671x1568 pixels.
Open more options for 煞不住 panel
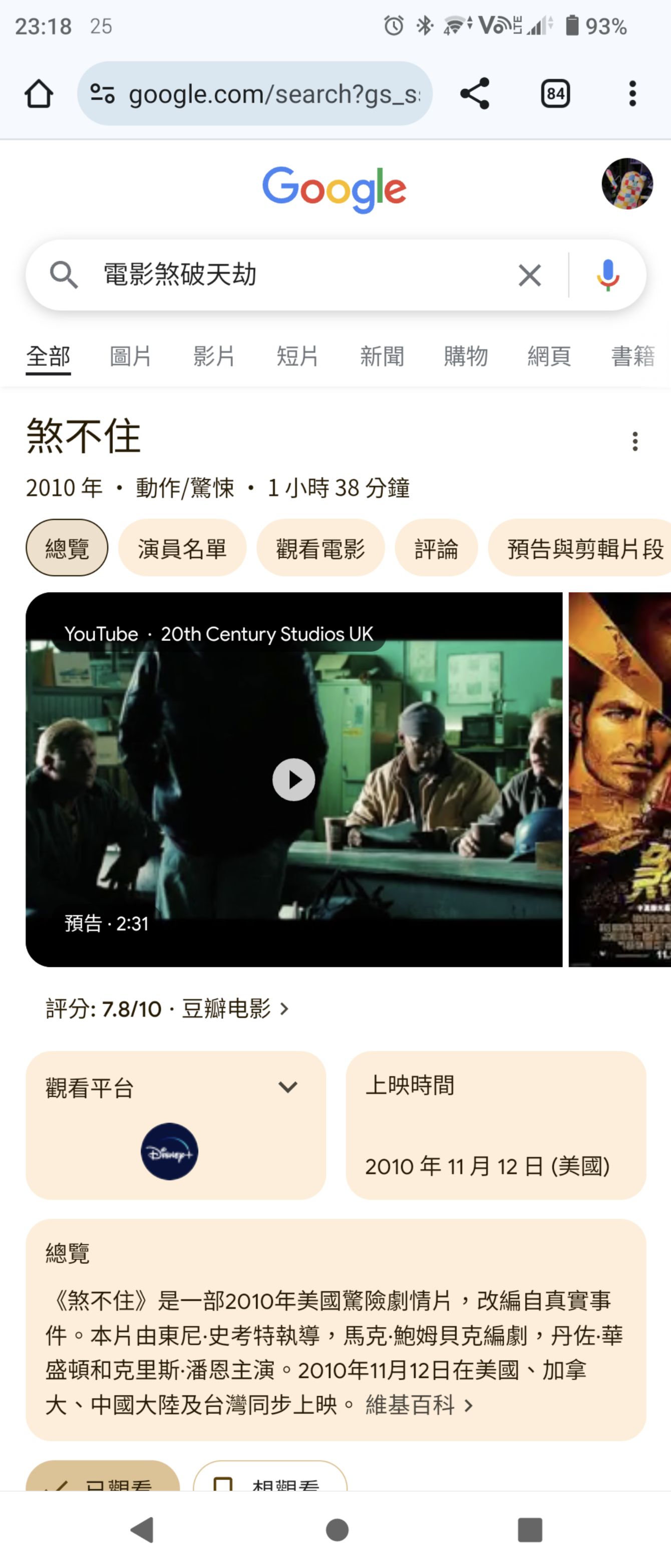[x=634, y=441]
